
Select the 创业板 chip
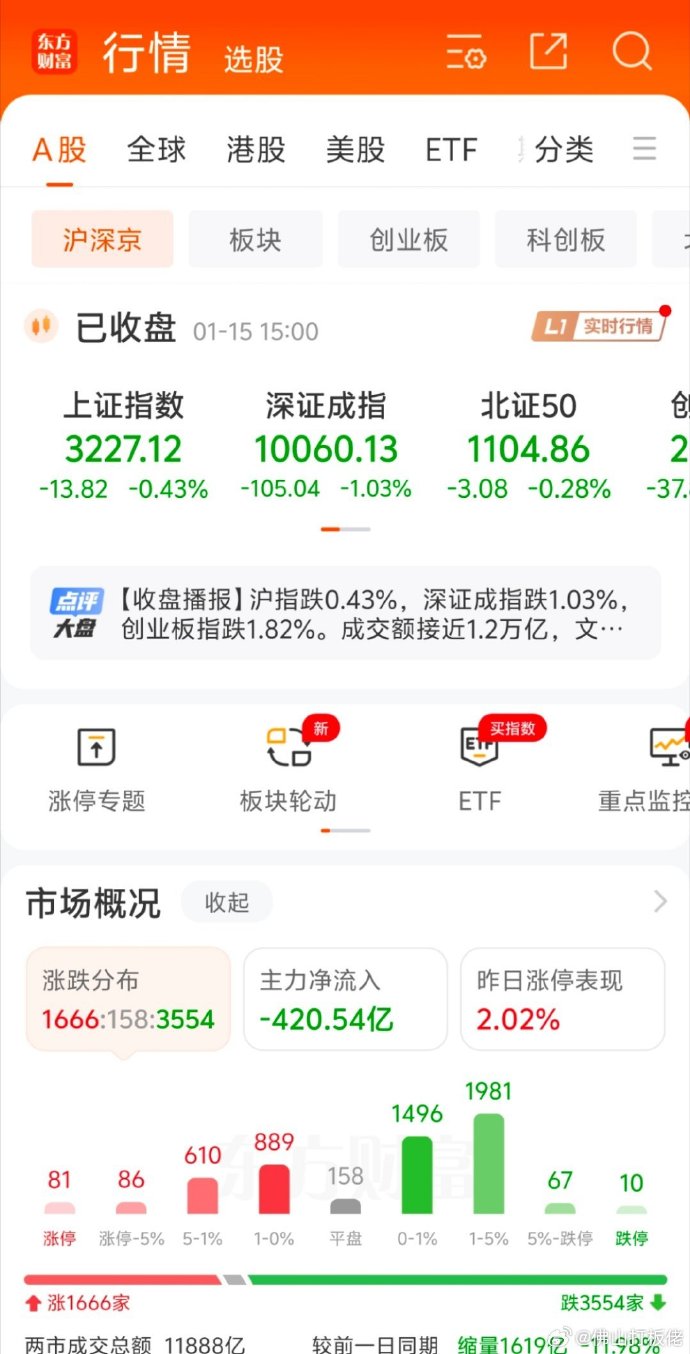click(x=408, y=240)
